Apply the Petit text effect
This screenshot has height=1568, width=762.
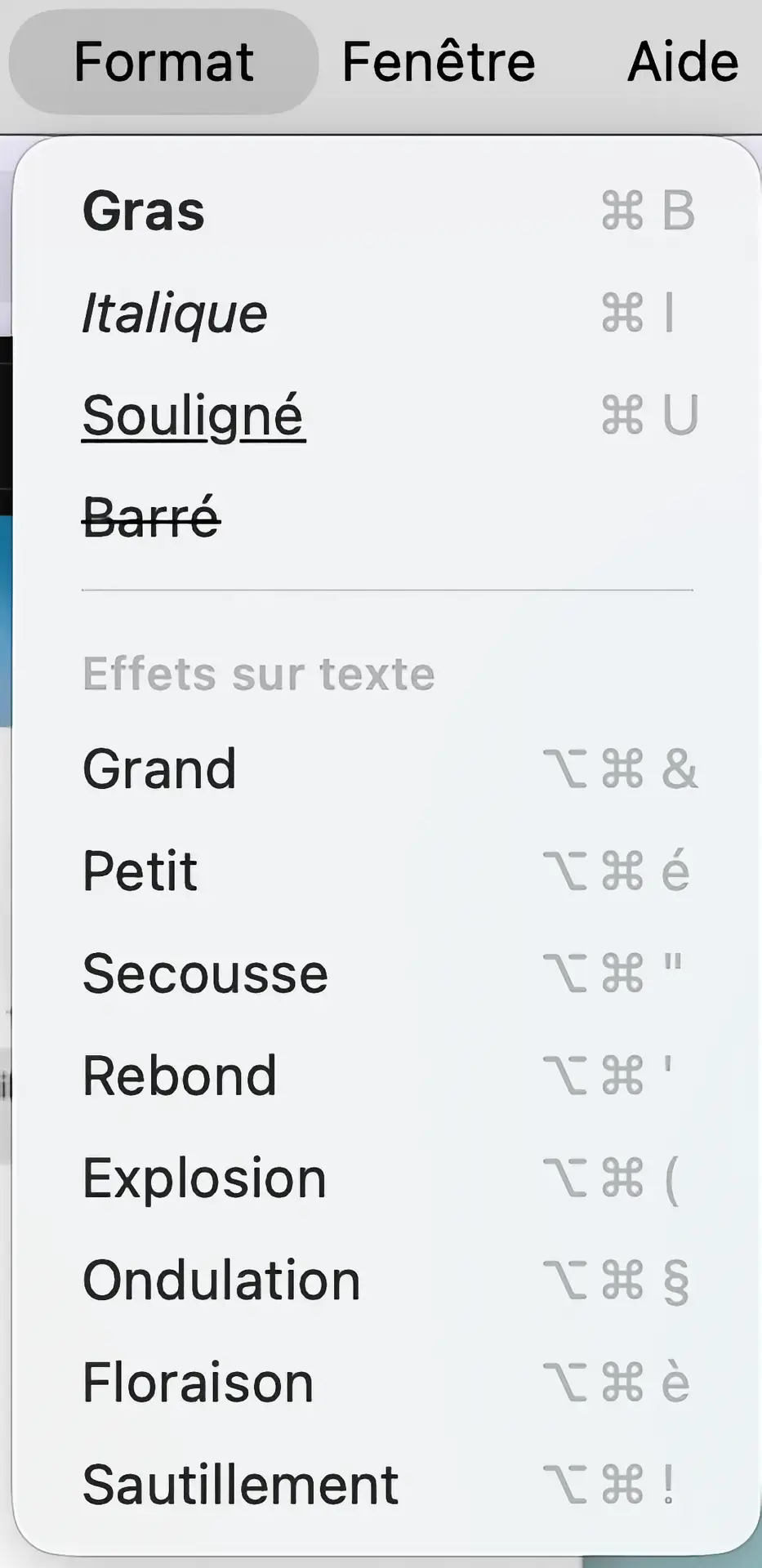[x=139, y=870]
